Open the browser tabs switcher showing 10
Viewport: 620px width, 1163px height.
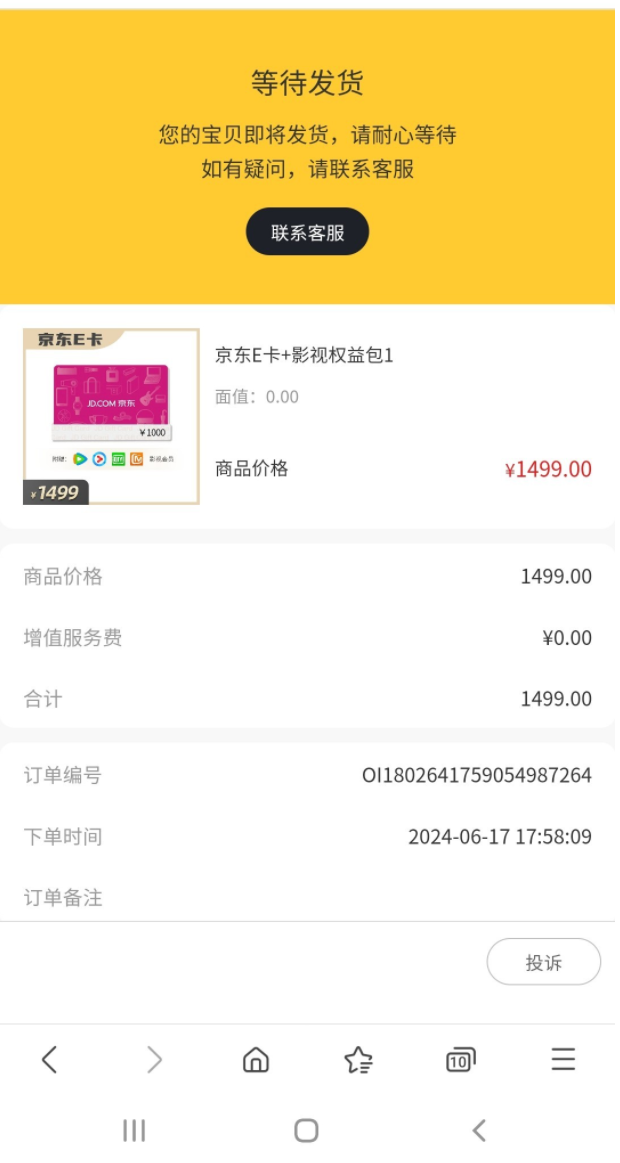(460, 1059)
